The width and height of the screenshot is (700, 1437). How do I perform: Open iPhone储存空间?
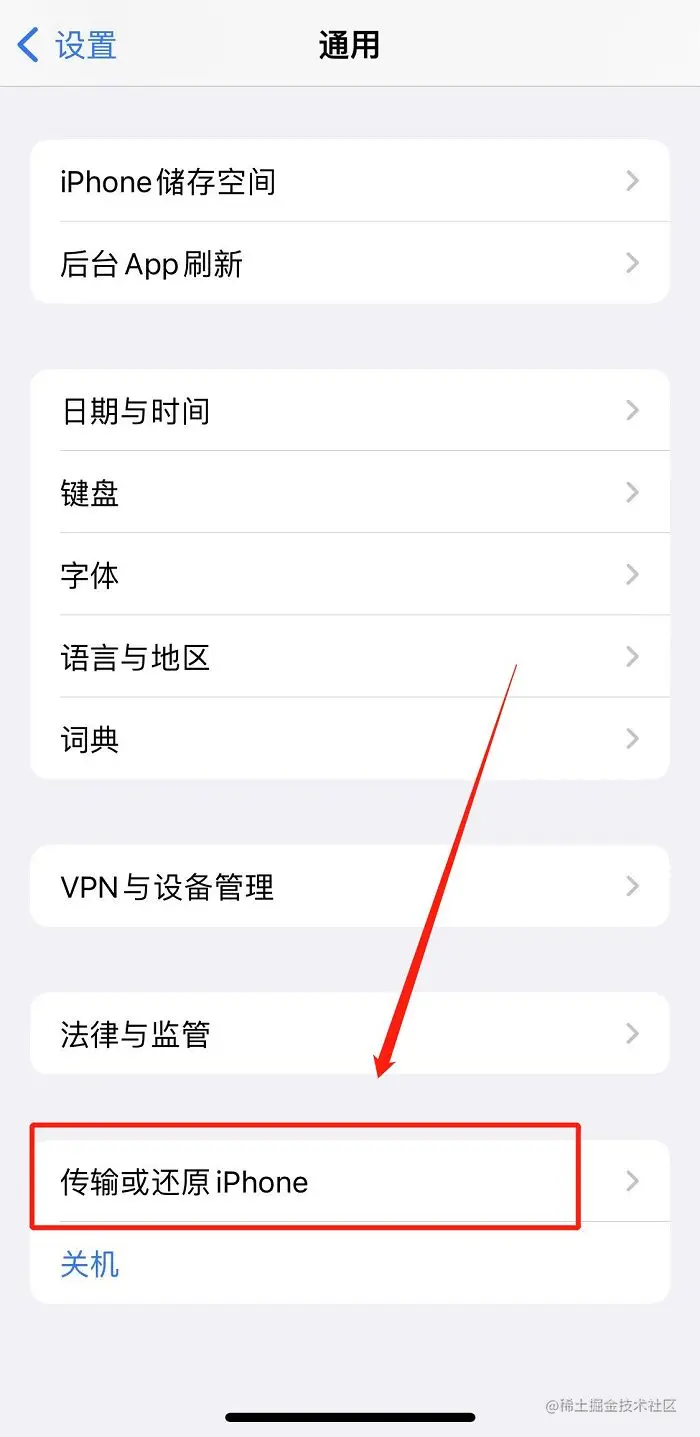[x=349, y=181]
